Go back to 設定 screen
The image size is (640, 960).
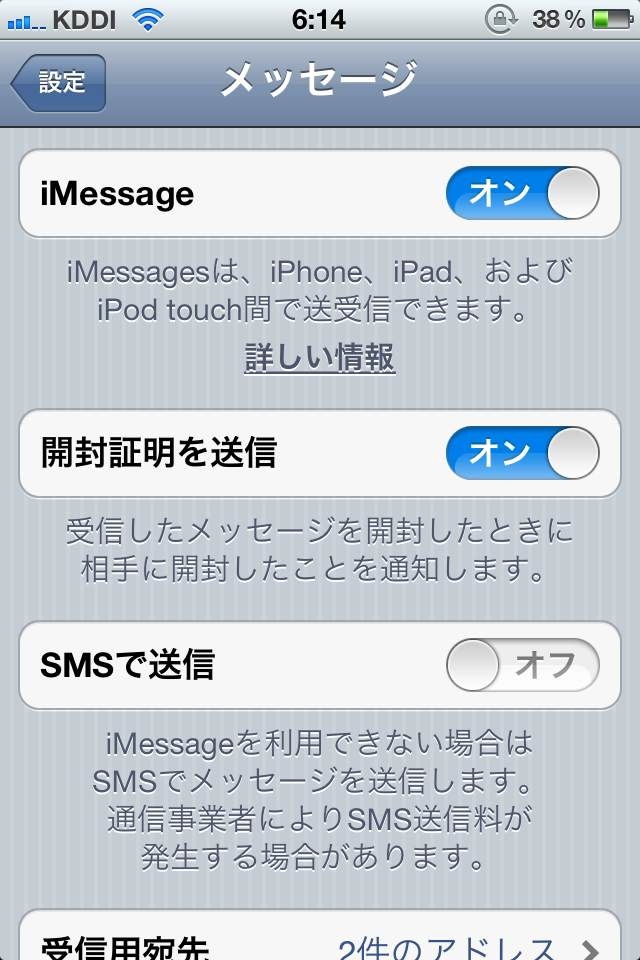58,83
